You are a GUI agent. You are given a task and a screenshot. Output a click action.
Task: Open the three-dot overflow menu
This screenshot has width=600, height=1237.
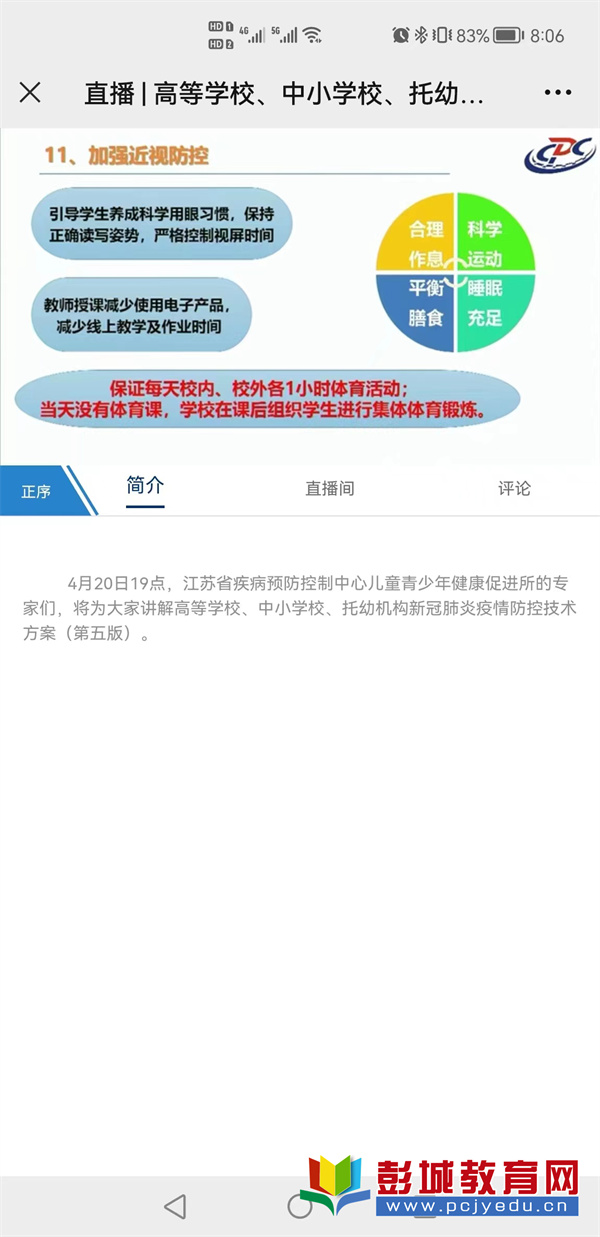(558, 93)
